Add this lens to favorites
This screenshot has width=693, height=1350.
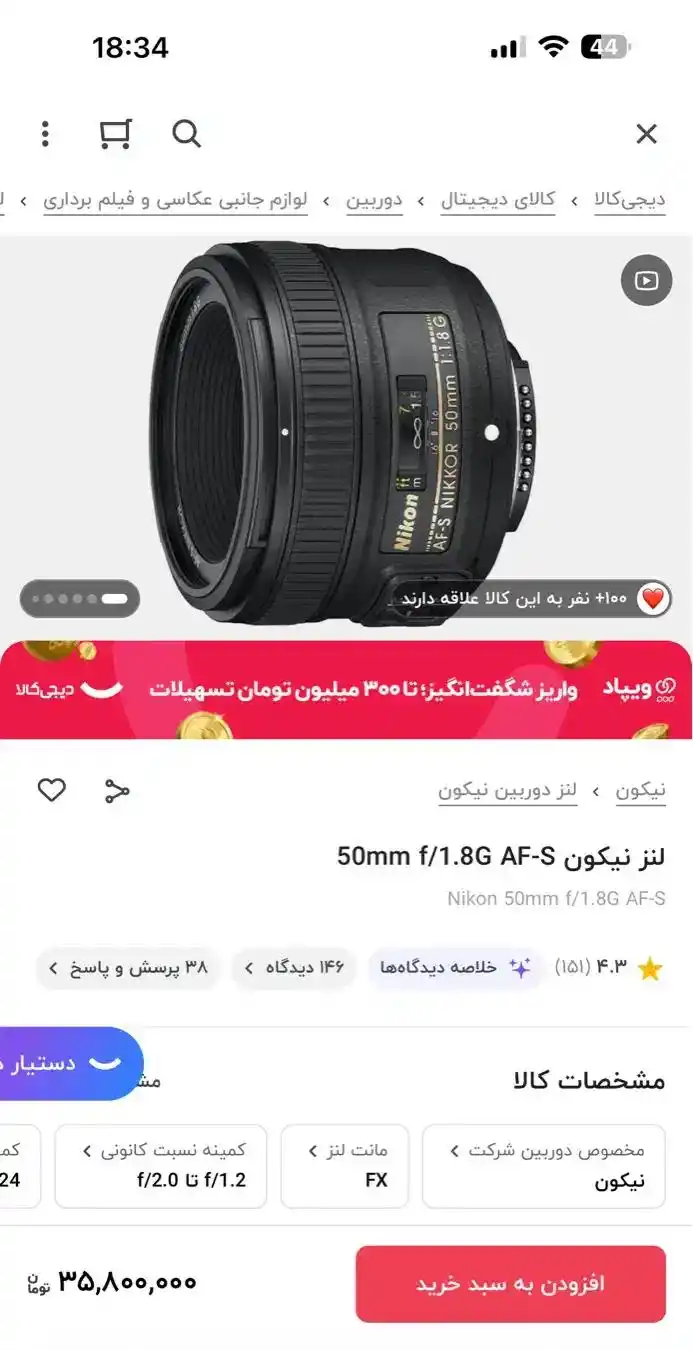pyautogui.click(x=52, y=791)
